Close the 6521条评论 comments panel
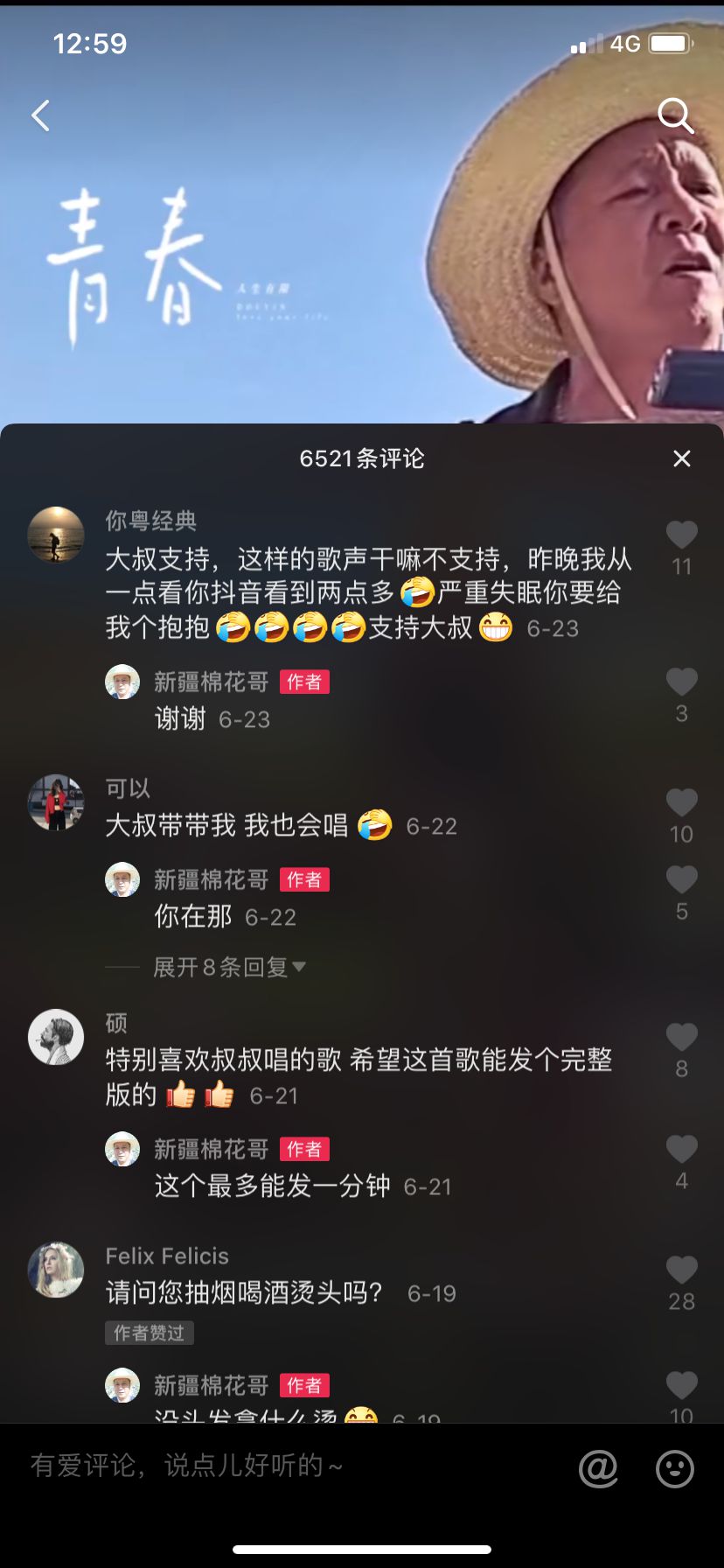The height and width of the screenshot is (1568, 724). click(x=682, y=458)
